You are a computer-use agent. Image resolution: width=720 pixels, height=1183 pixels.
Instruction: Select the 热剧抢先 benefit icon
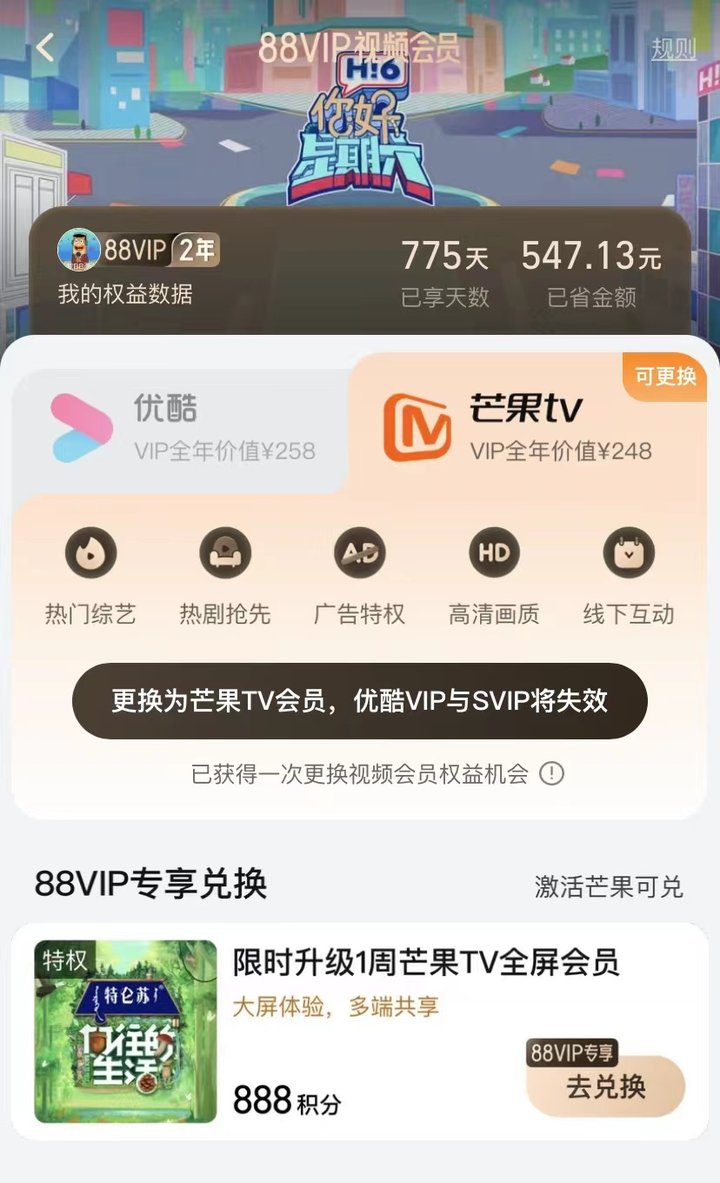click(225, 553)
